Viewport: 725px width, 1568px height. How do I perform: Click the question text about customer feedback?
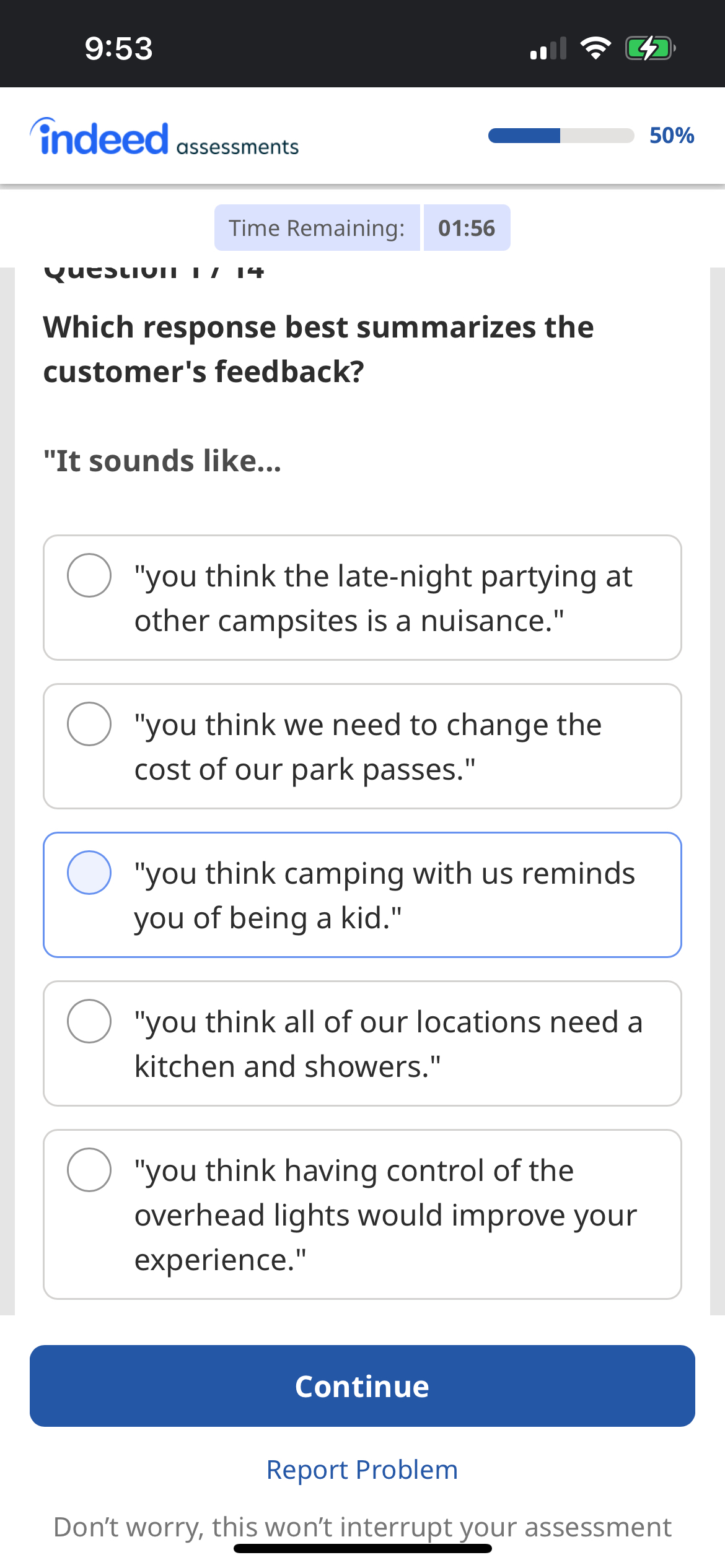[x=319, y=349]
